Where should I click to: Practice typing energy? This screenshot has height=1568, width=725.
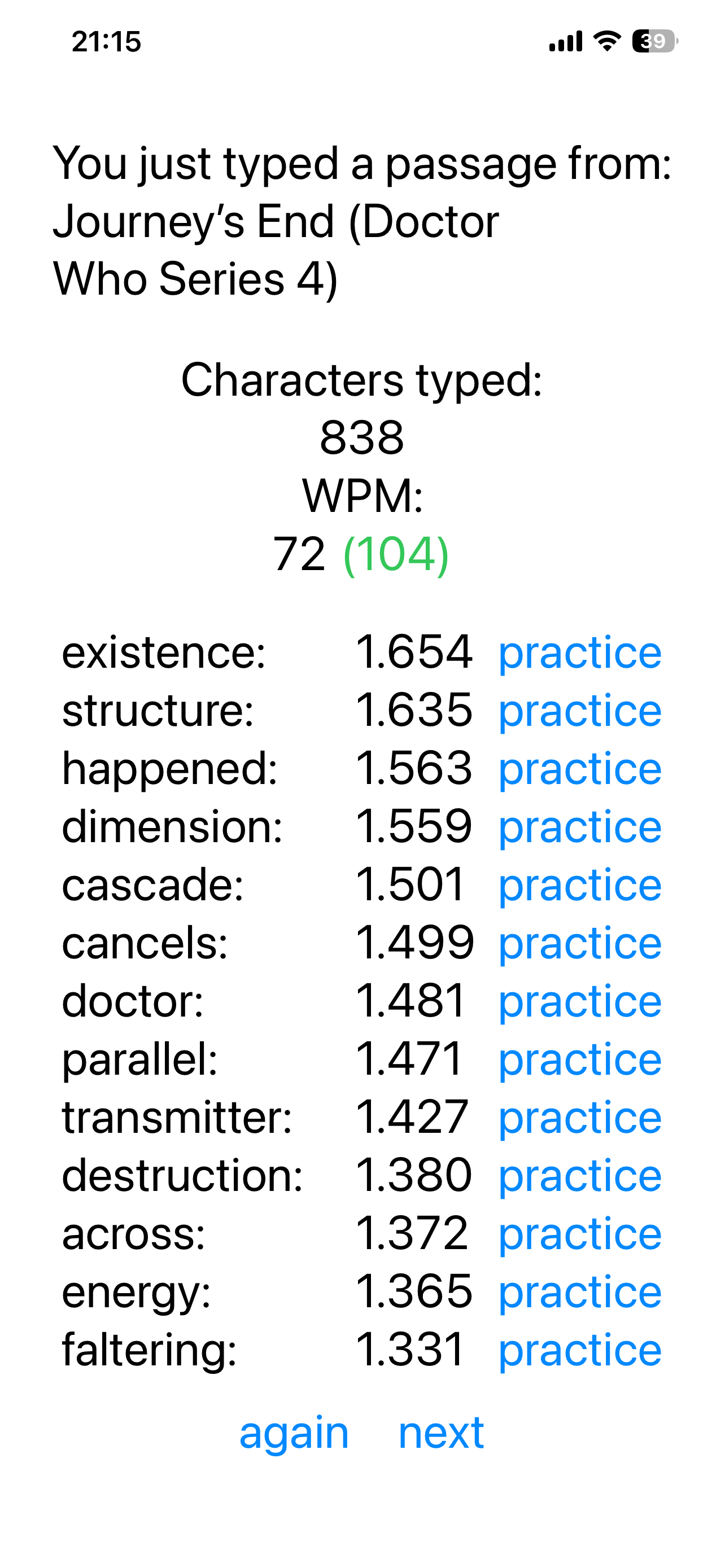579,1292
